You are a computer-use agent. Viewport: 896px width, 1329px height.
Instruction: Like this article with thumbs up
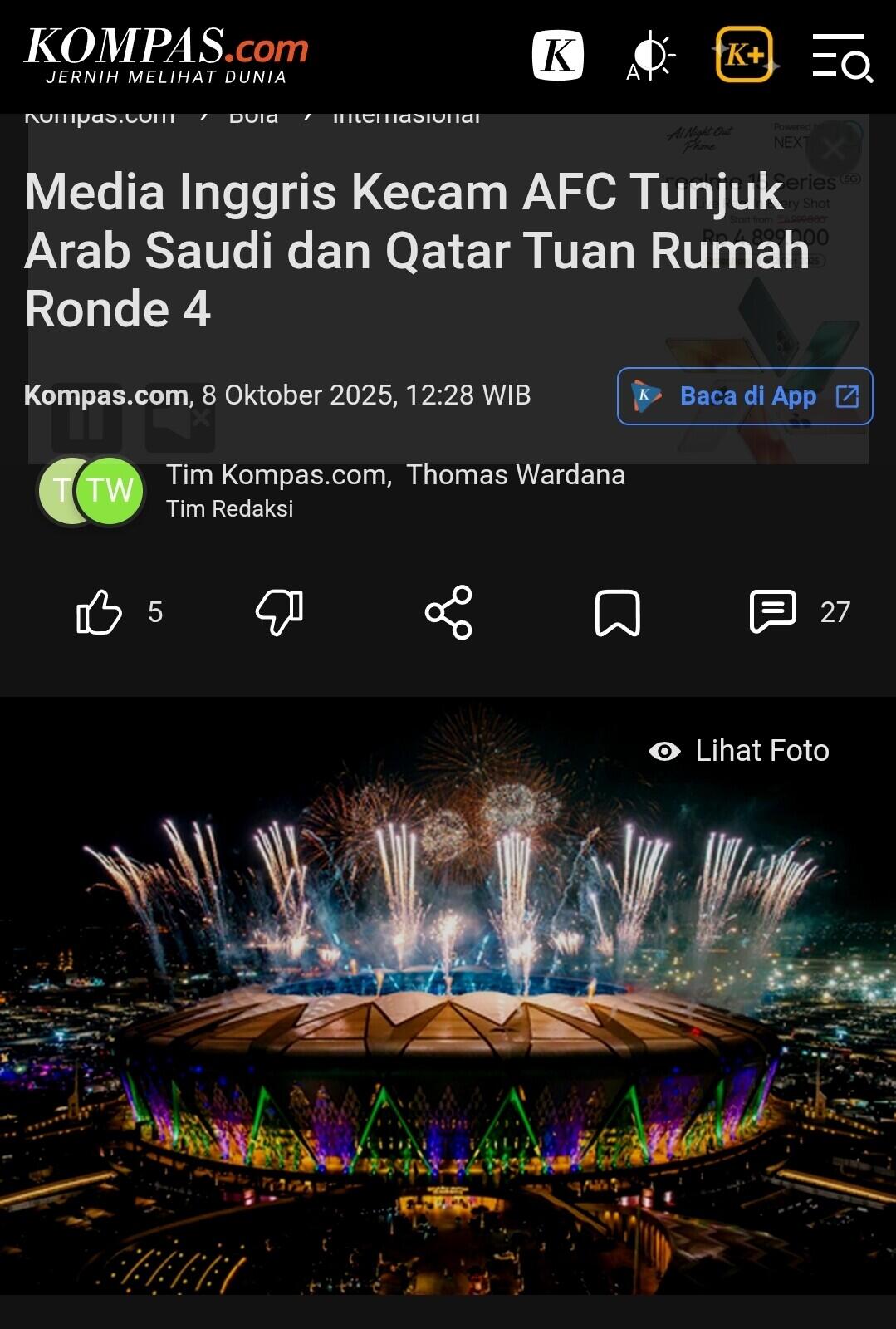(100, 612)
